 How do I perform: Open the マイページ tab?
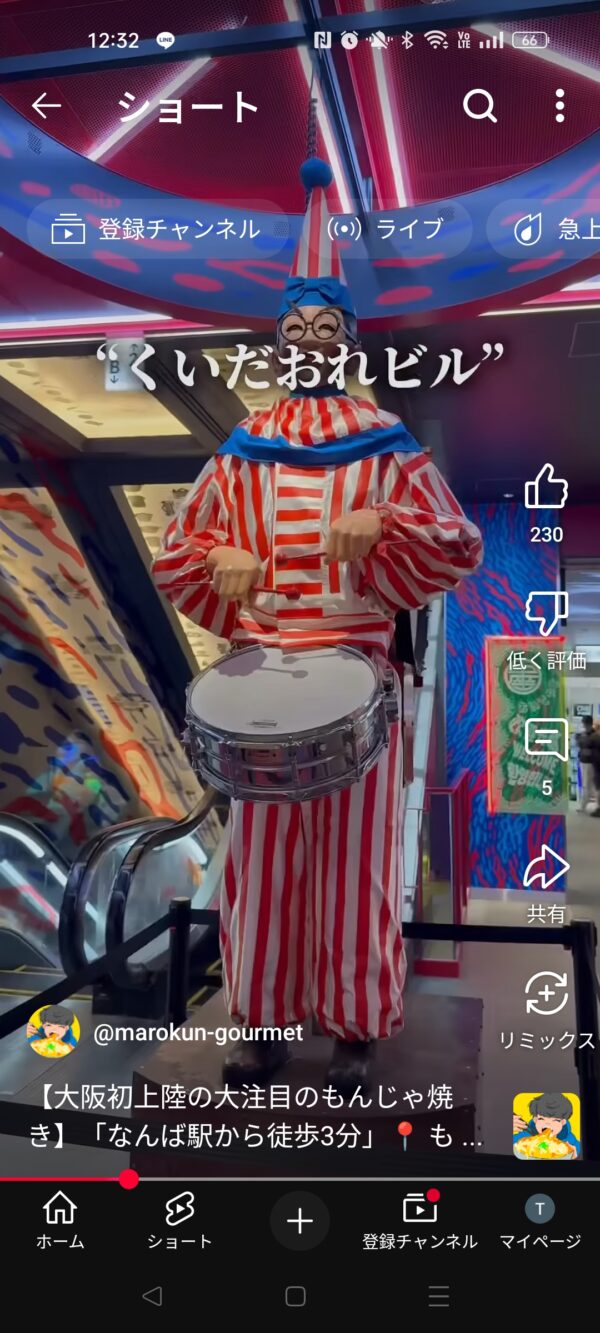pos(540,1221)
